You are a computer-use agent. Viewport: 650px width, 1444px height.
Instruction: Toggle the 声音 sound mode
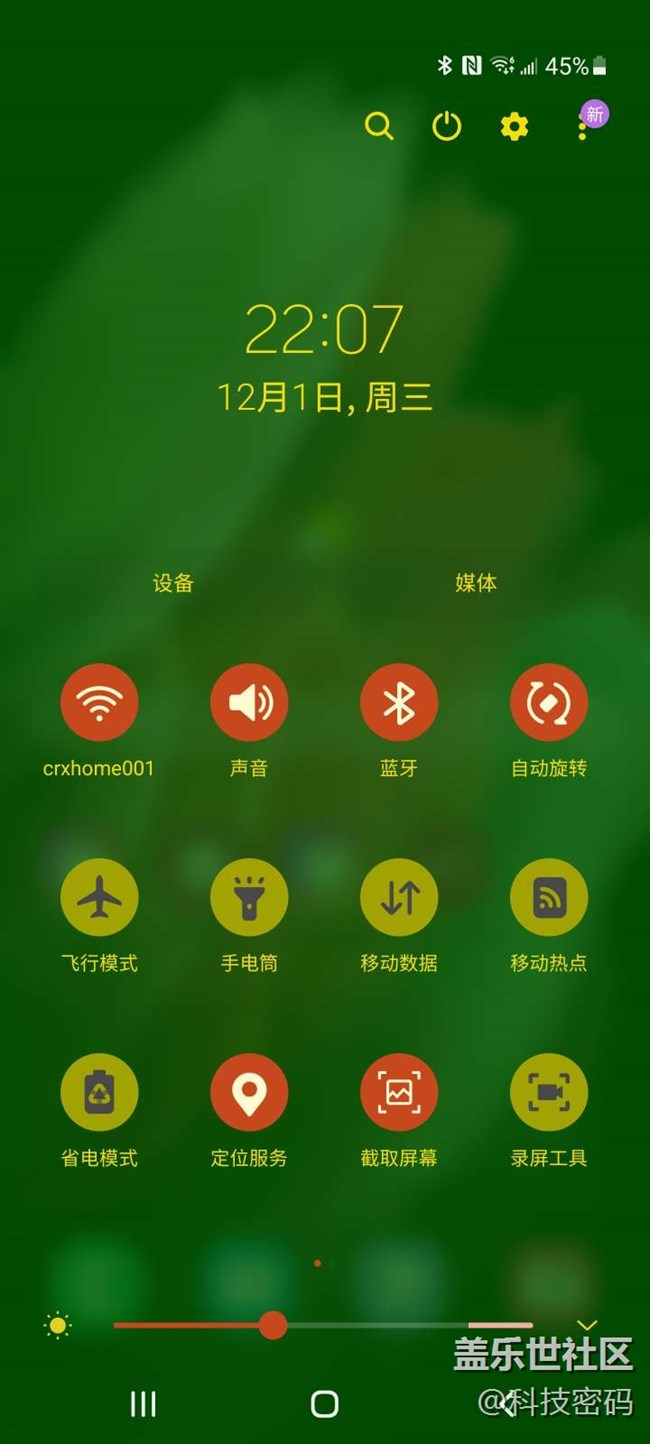tap(249, 702)
